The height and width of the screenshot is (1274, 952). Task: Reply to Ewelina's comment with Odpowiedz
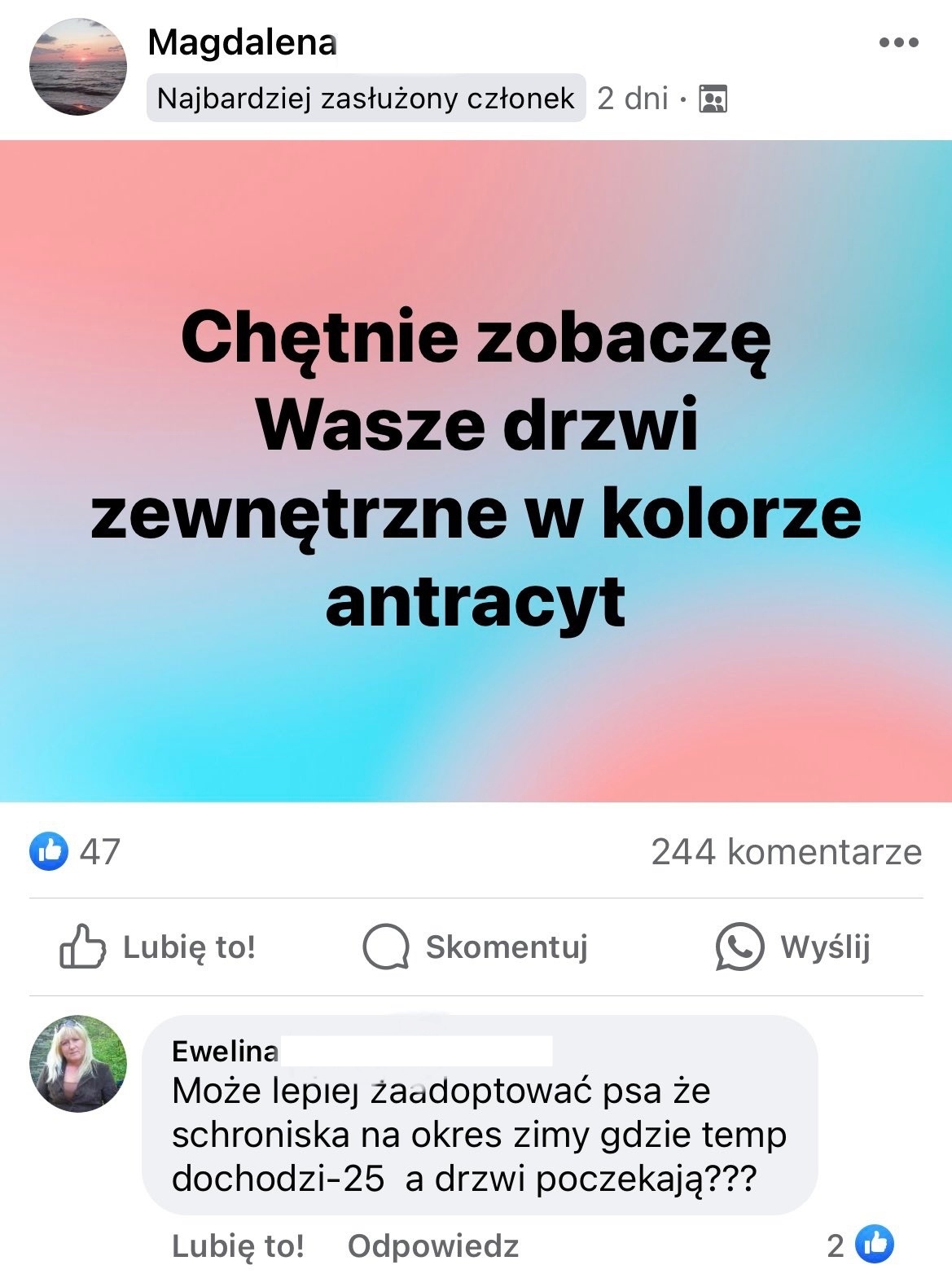[432, 1245]
